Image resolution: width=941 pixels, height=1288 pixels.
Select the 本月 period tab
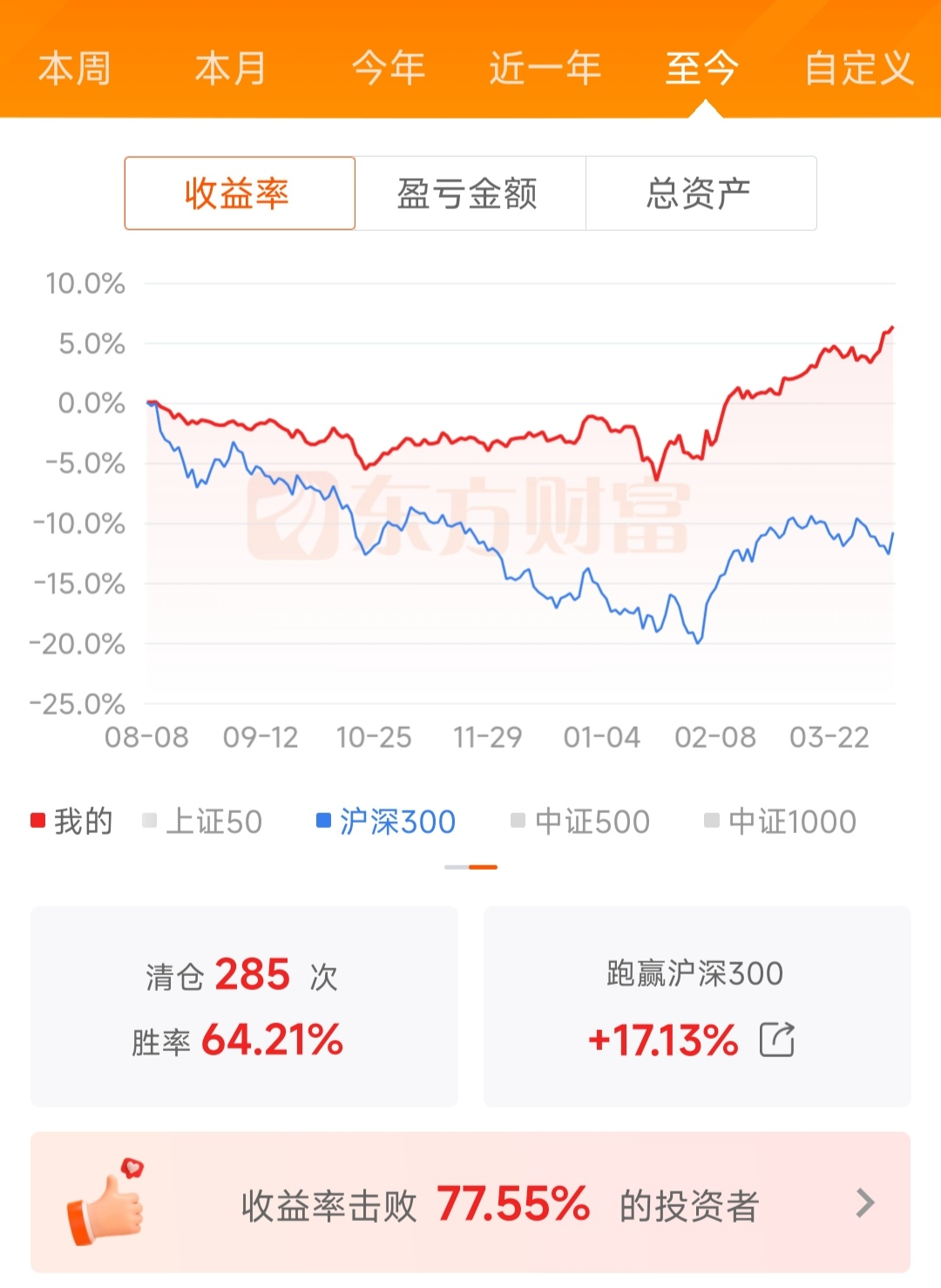coord(231,68)
